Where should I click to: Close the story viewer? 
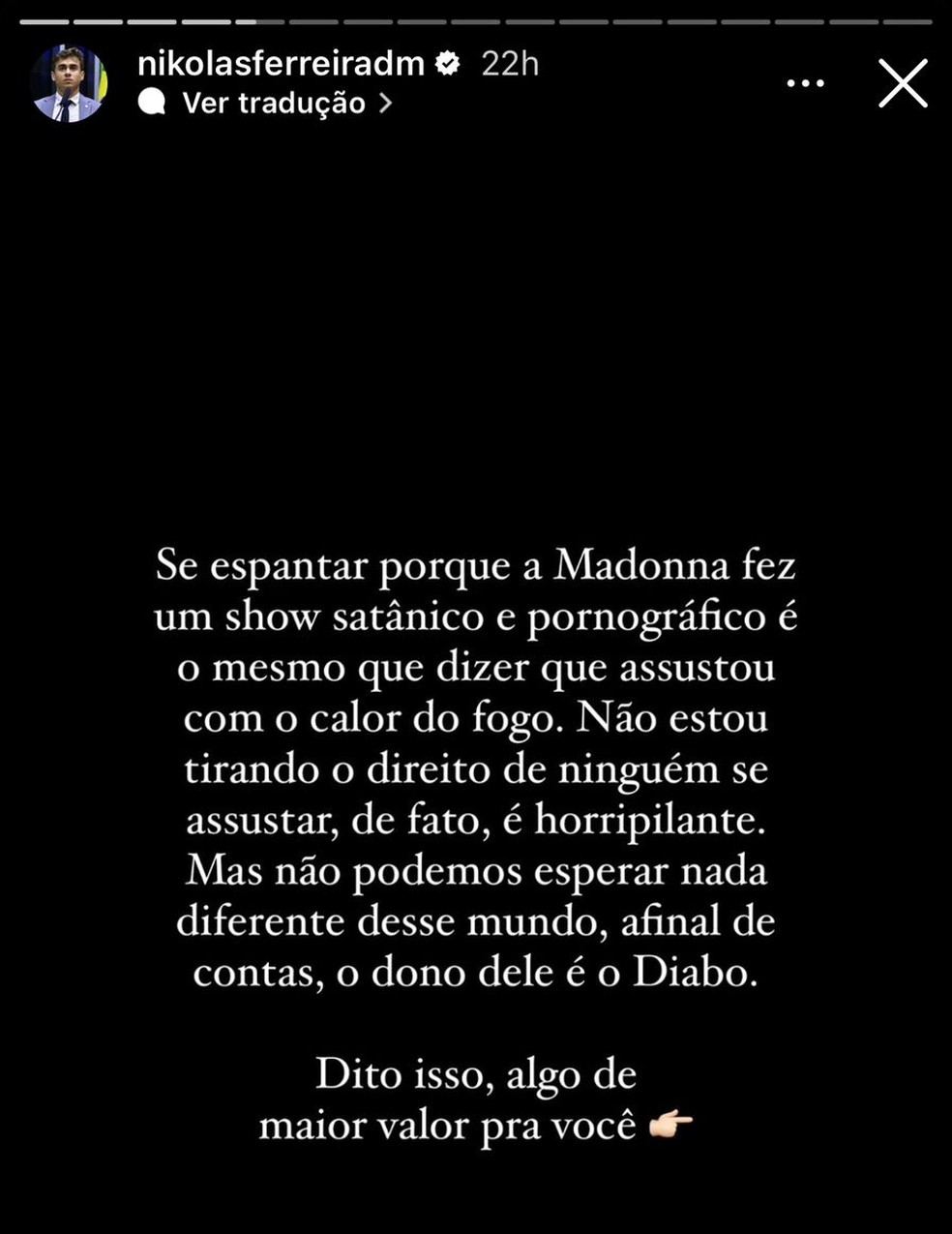903,83
